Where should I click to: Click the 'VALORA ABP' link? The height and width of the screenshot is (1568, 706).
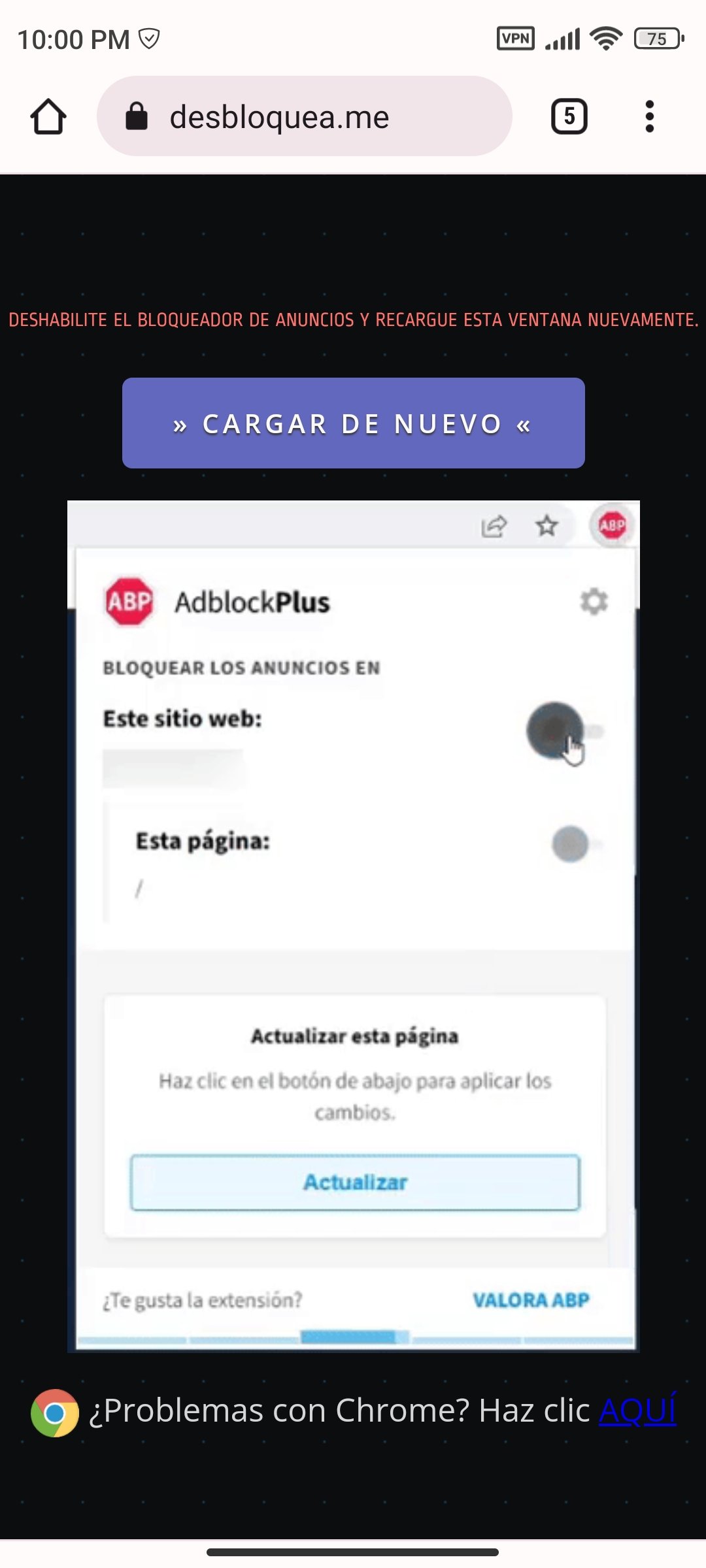[x=533, y=1300]
